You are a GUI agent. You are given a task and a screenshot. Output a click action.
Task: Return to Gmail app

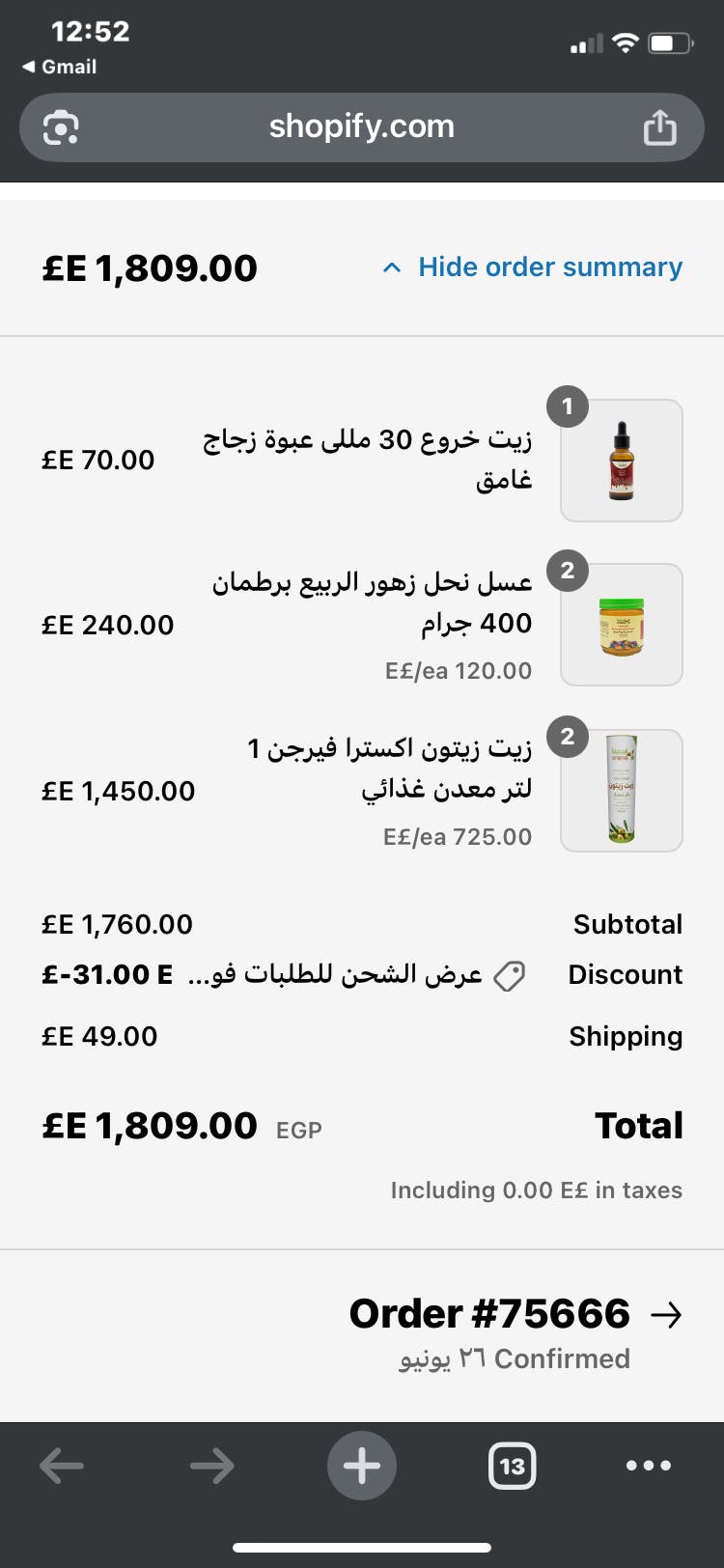[59, 67]
